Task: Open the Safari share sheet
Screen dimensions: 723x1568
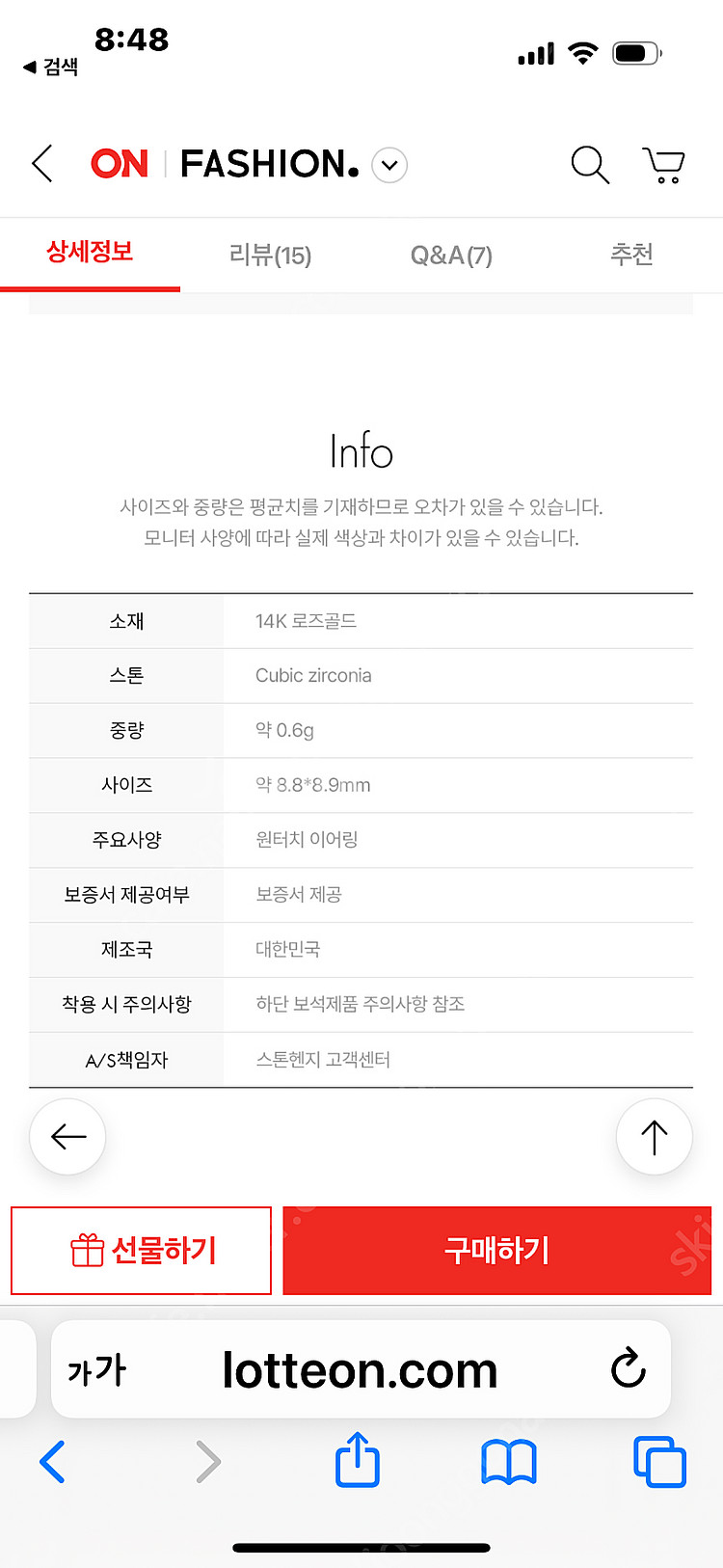Action: [358, 1460]
